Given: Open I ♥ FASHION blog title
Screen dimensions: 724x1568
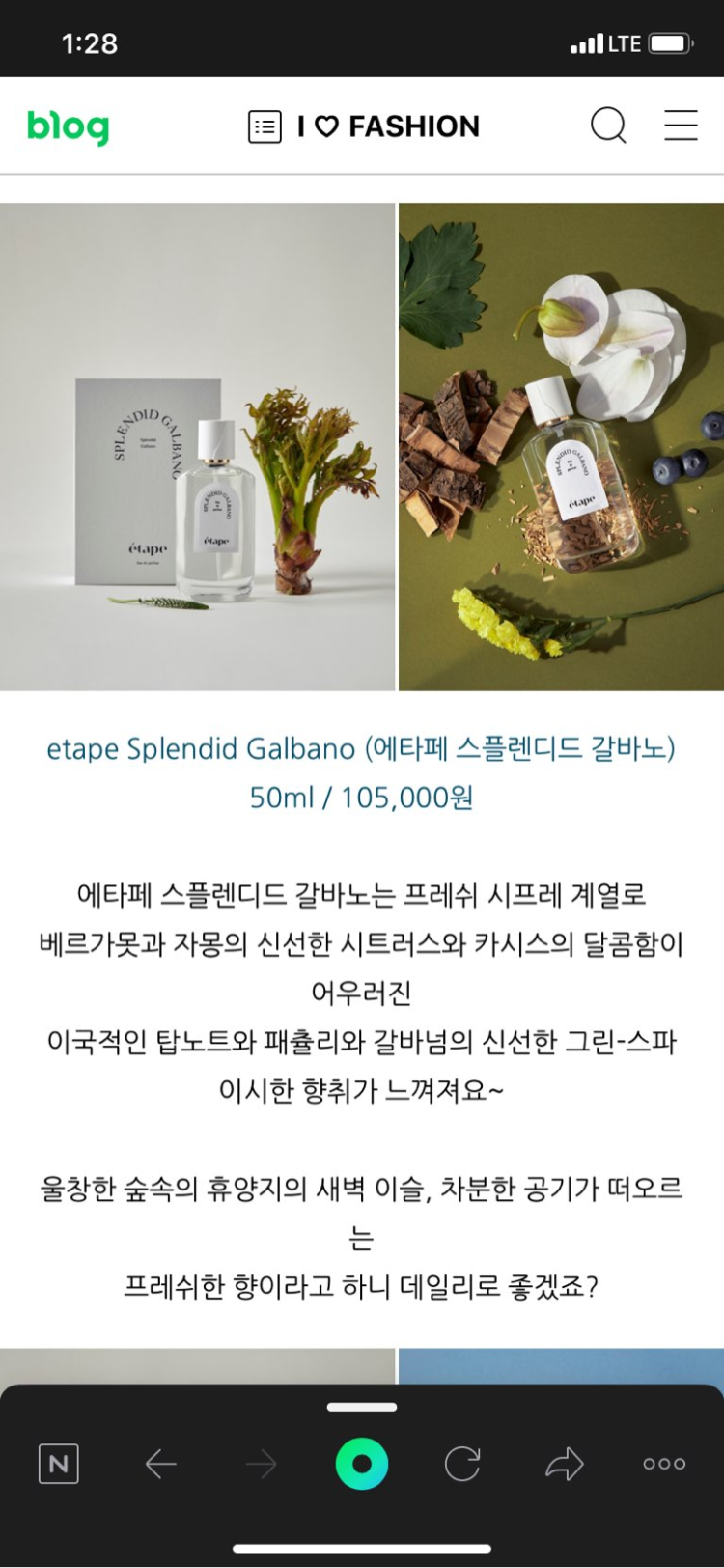Looking at the screenshot, I should (x=388, y=126).
